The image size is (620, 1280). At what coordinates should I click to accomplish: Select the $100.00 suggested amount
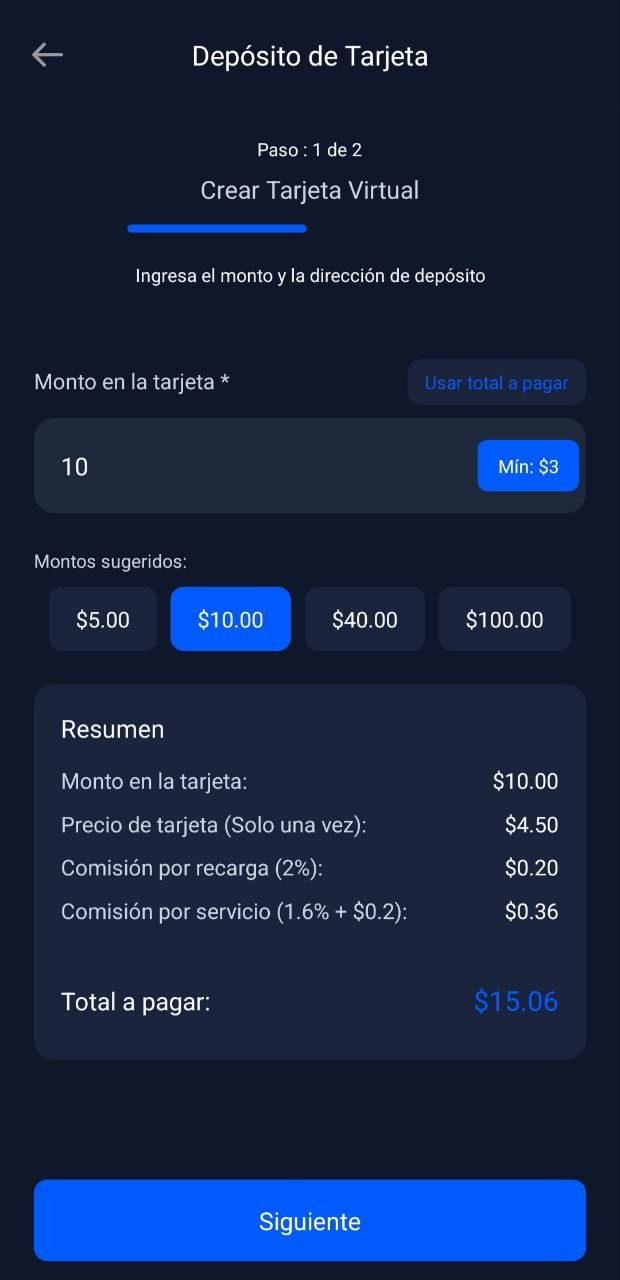click(504, 619)
